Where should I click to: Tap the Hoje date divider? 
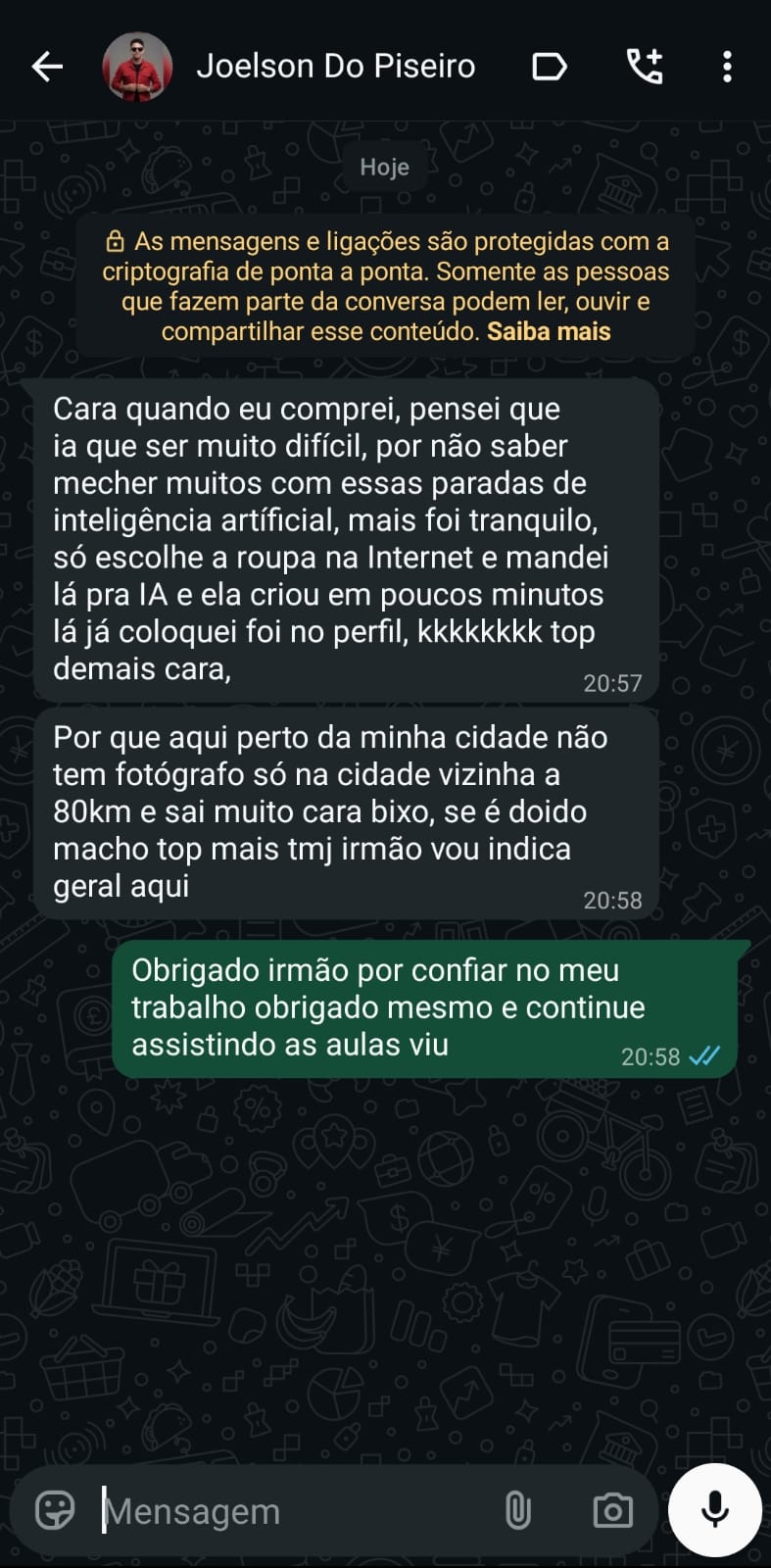coord(385,167)
